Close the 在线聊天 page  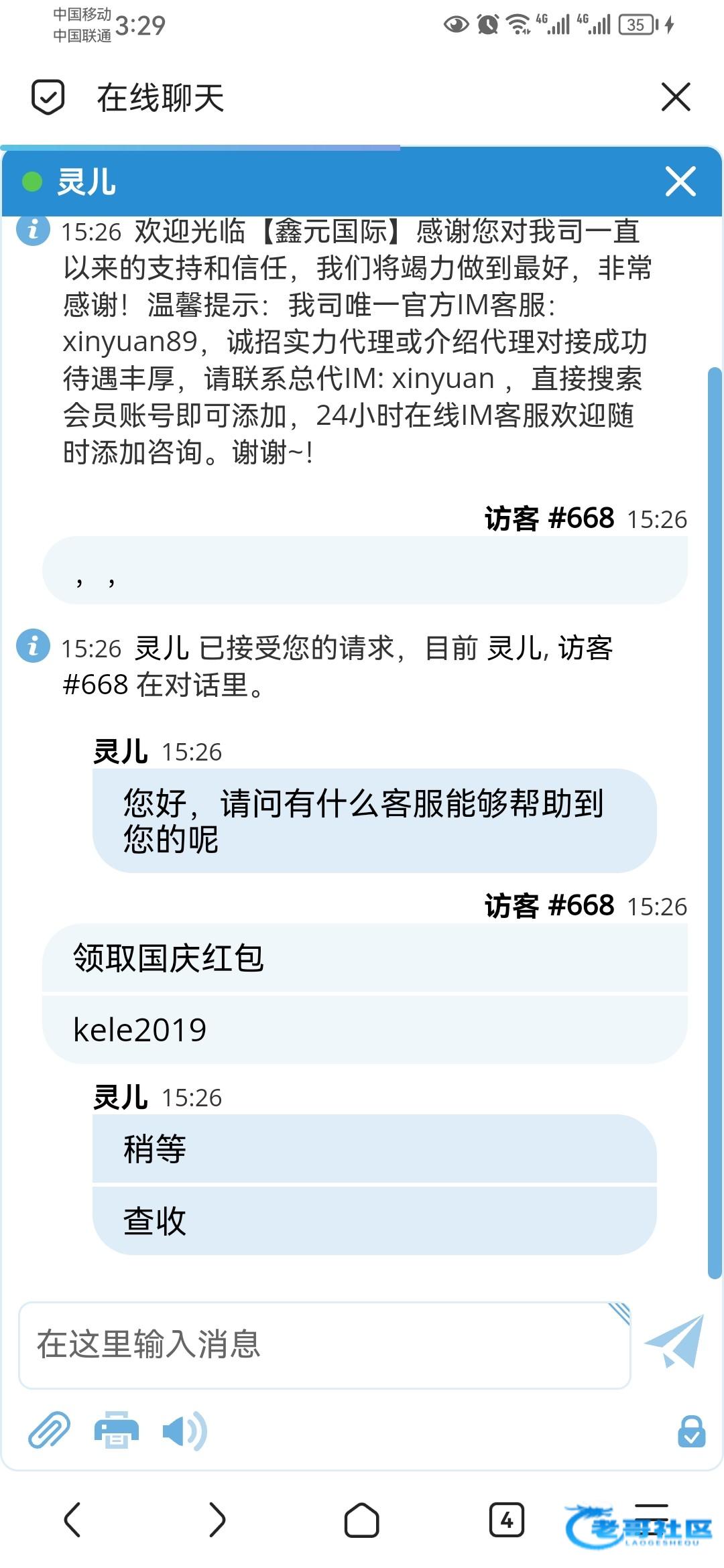click(x=676, y=97)
